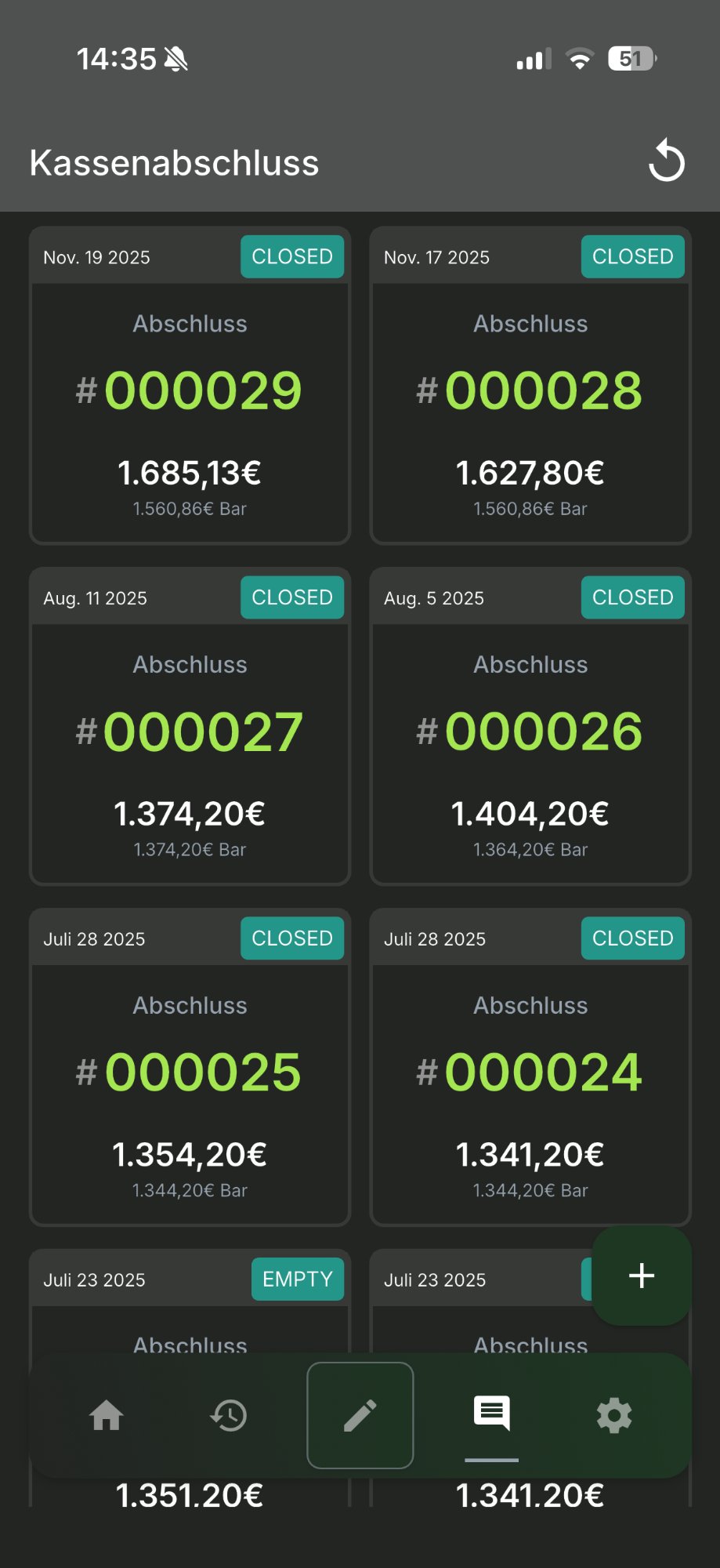720x1568 pixels.
Task: Open Abschluss #000029 card
Action: 188,384
